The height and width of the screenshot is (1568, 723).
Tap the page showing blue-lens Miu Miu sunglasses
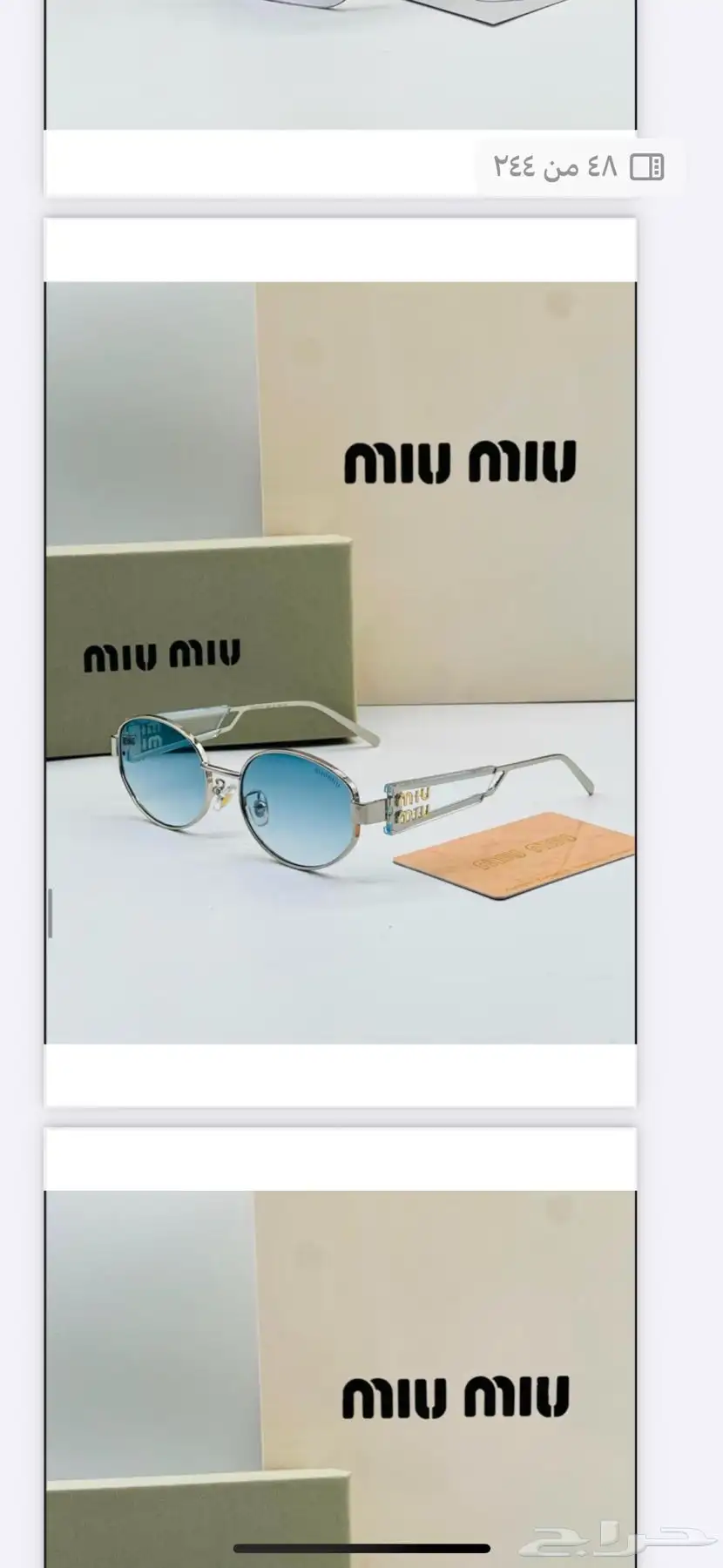pyautogui.click(x=340, y=662)
